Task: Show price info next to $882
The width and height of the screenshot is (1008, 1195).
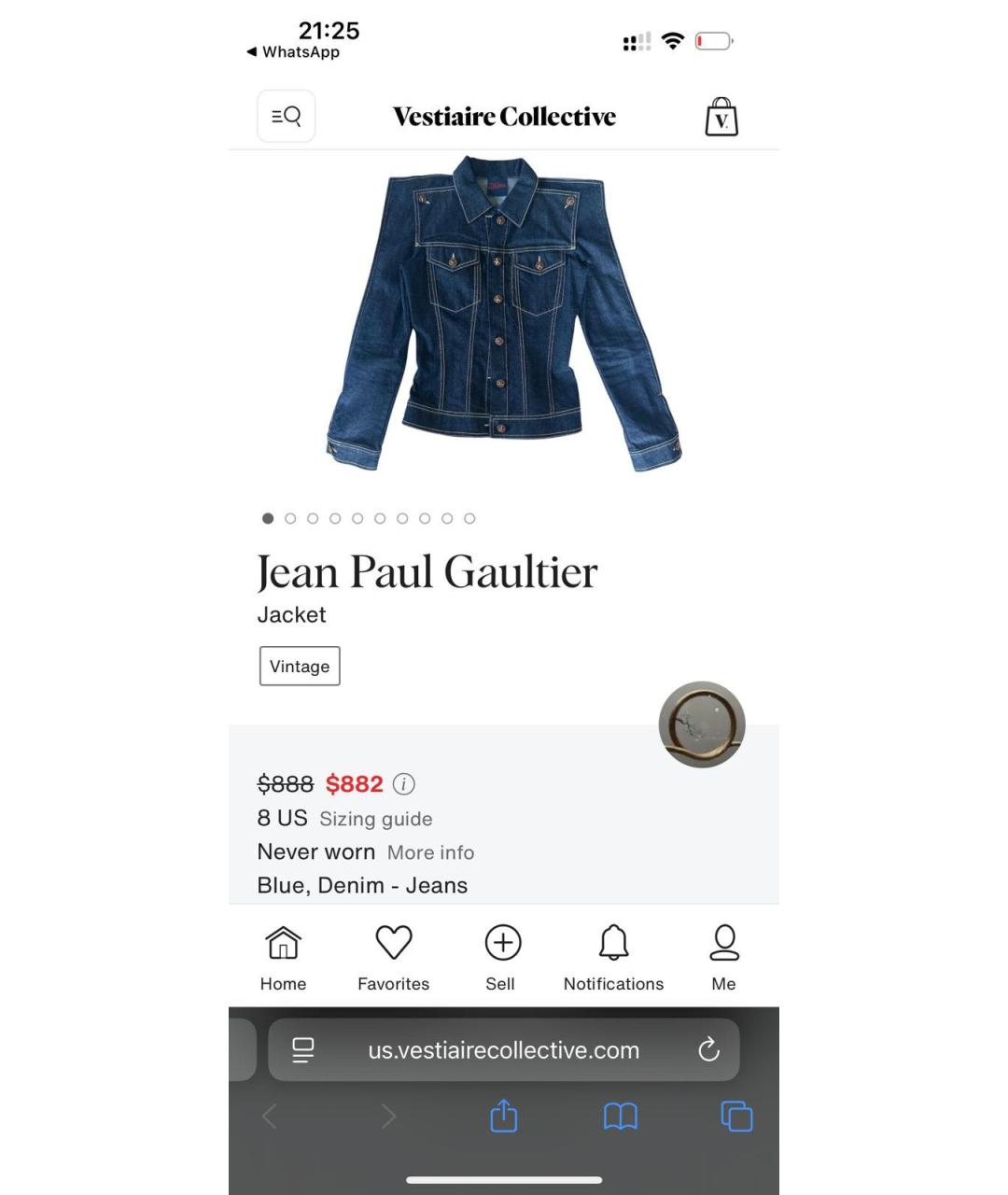Action: [403, 784]
